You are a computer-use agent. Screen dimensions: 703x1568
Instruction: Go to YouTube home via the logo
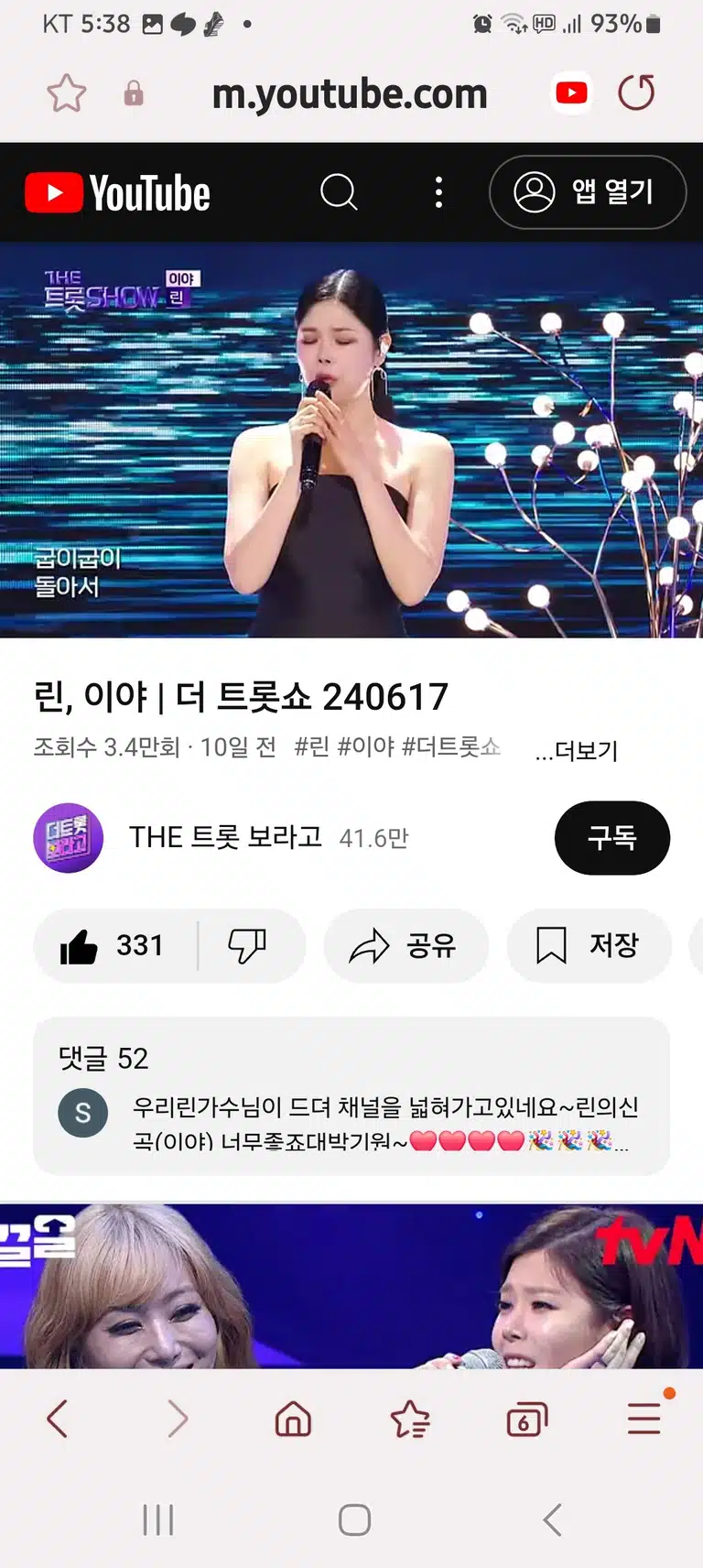tap(117, 193)
